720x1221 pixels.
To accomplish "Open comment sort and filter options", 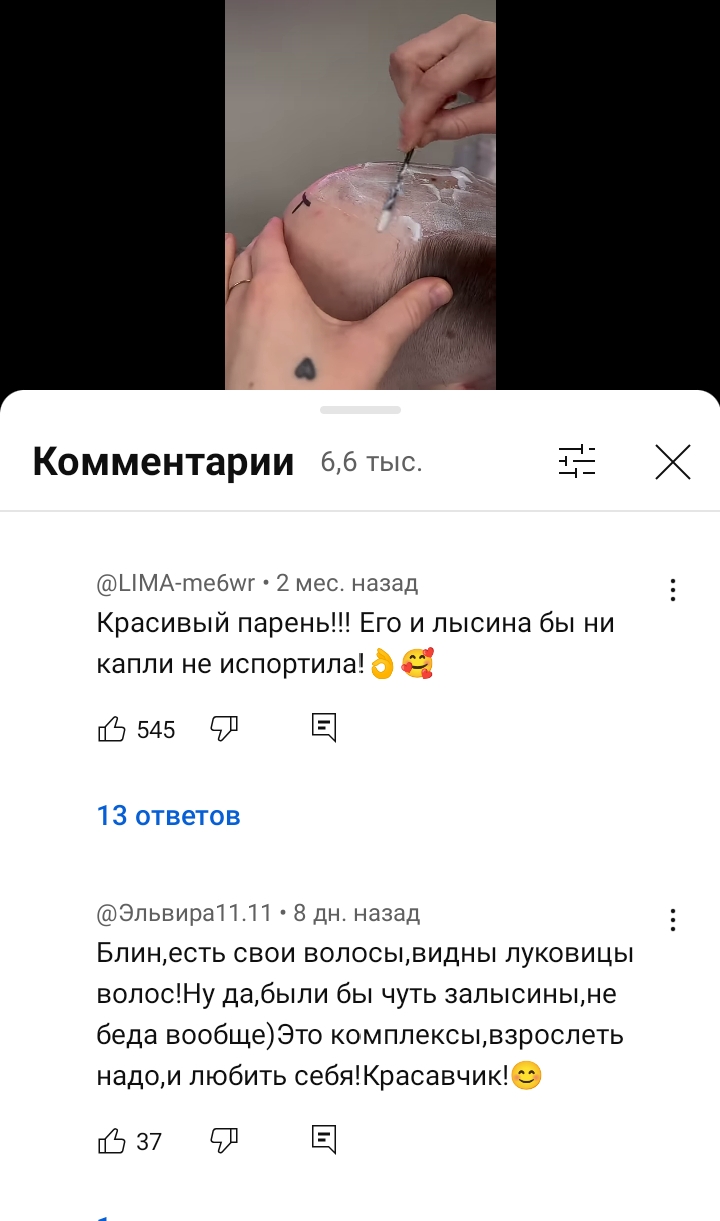I will click(577, 462).
